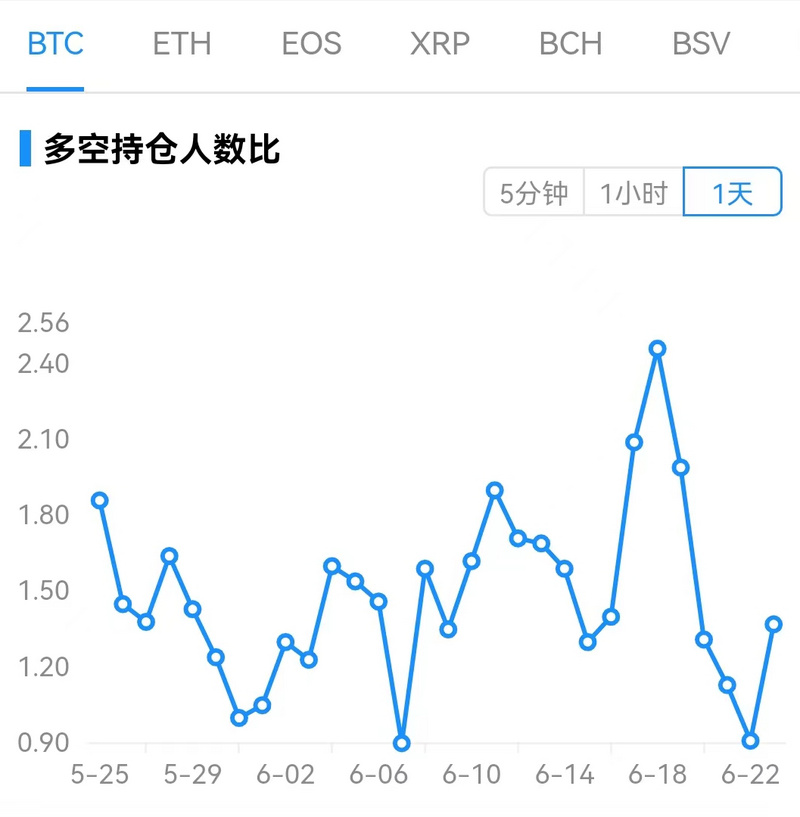This screenshot has height=817, width=800.
Task: Open the BCH chart
Action: tap(570, 43)
